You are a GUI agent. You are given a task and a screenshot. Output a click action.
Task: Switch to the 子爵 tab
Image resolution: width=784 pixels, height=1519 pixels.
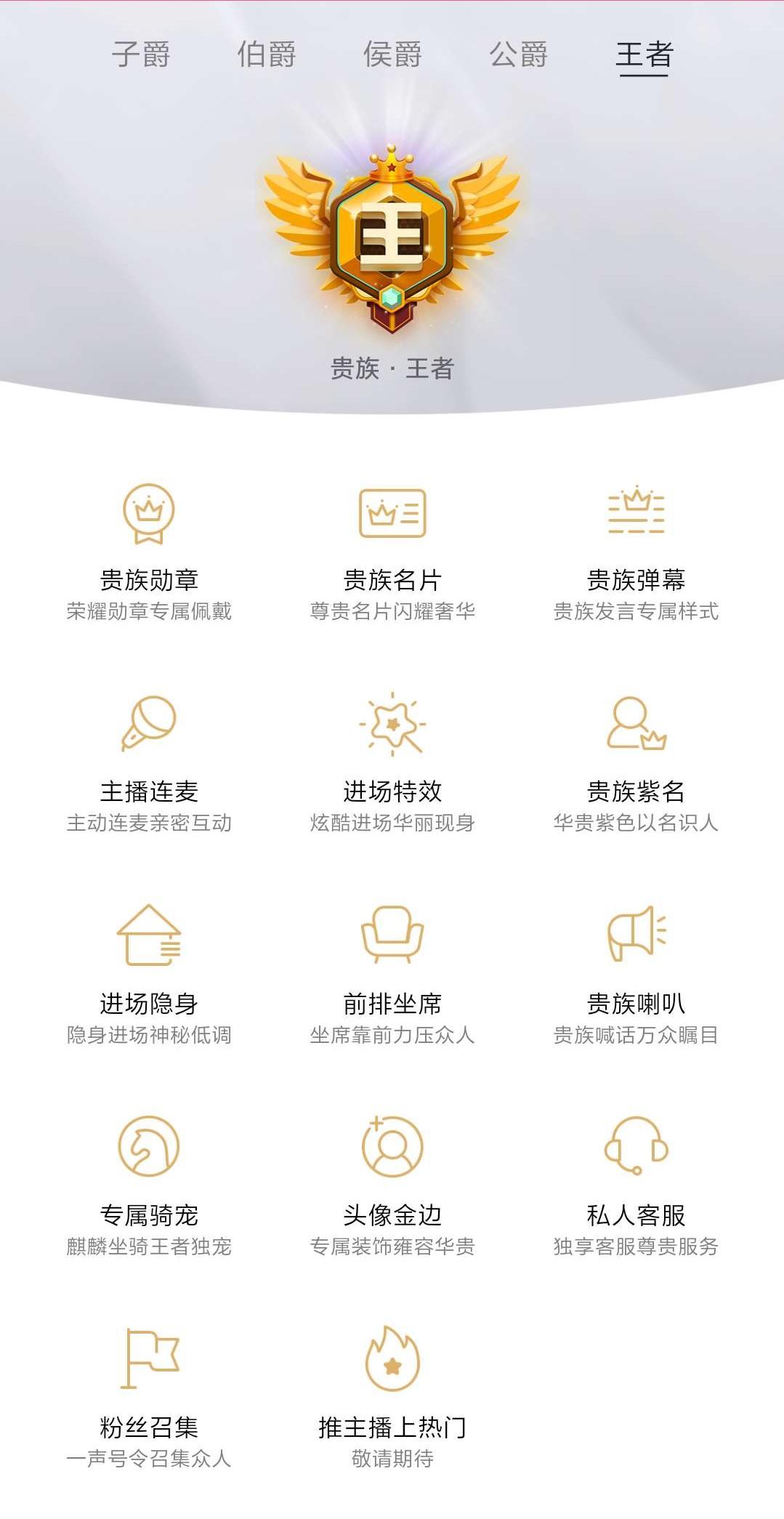(141, 55)
